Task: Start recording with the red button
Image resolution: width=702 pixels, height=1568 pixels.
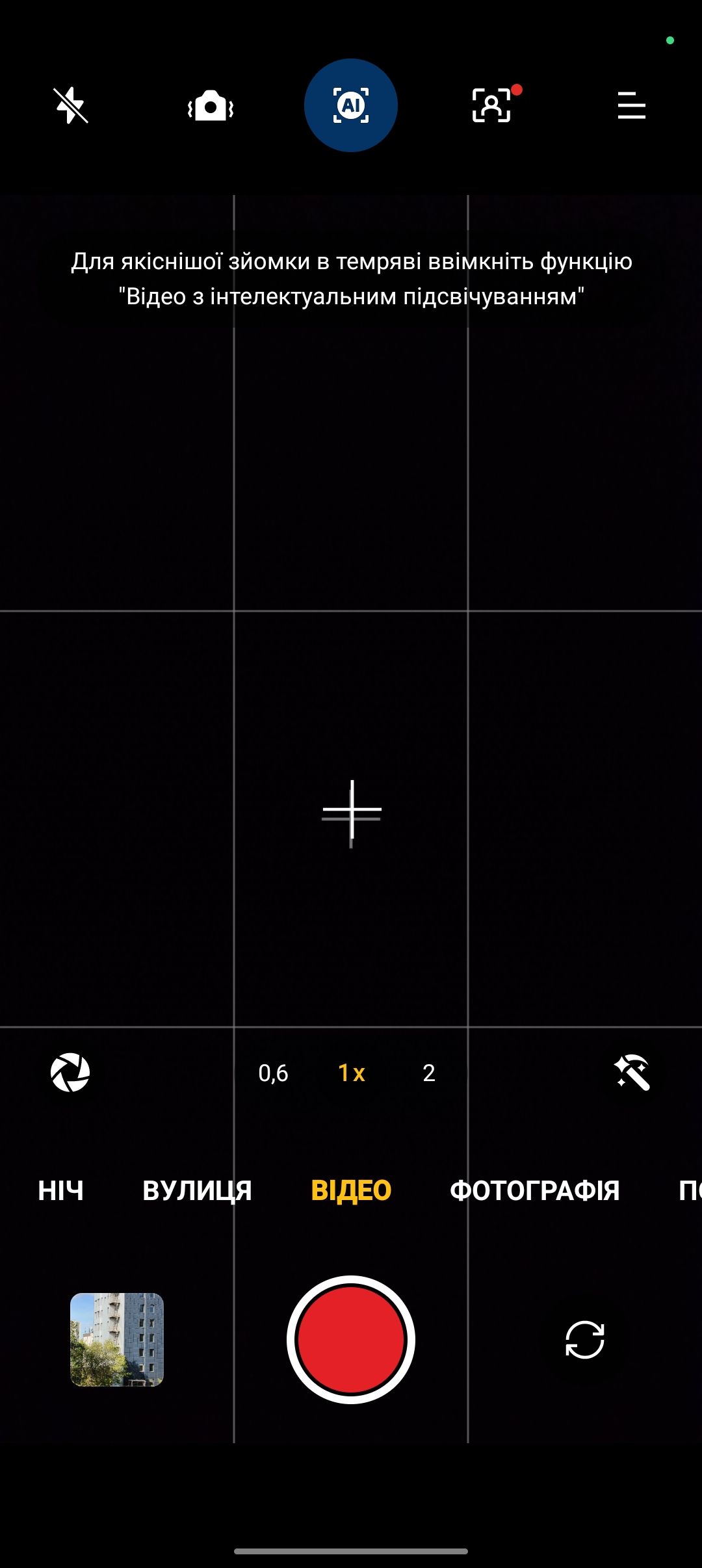Action: click(x=351, y=1340)
